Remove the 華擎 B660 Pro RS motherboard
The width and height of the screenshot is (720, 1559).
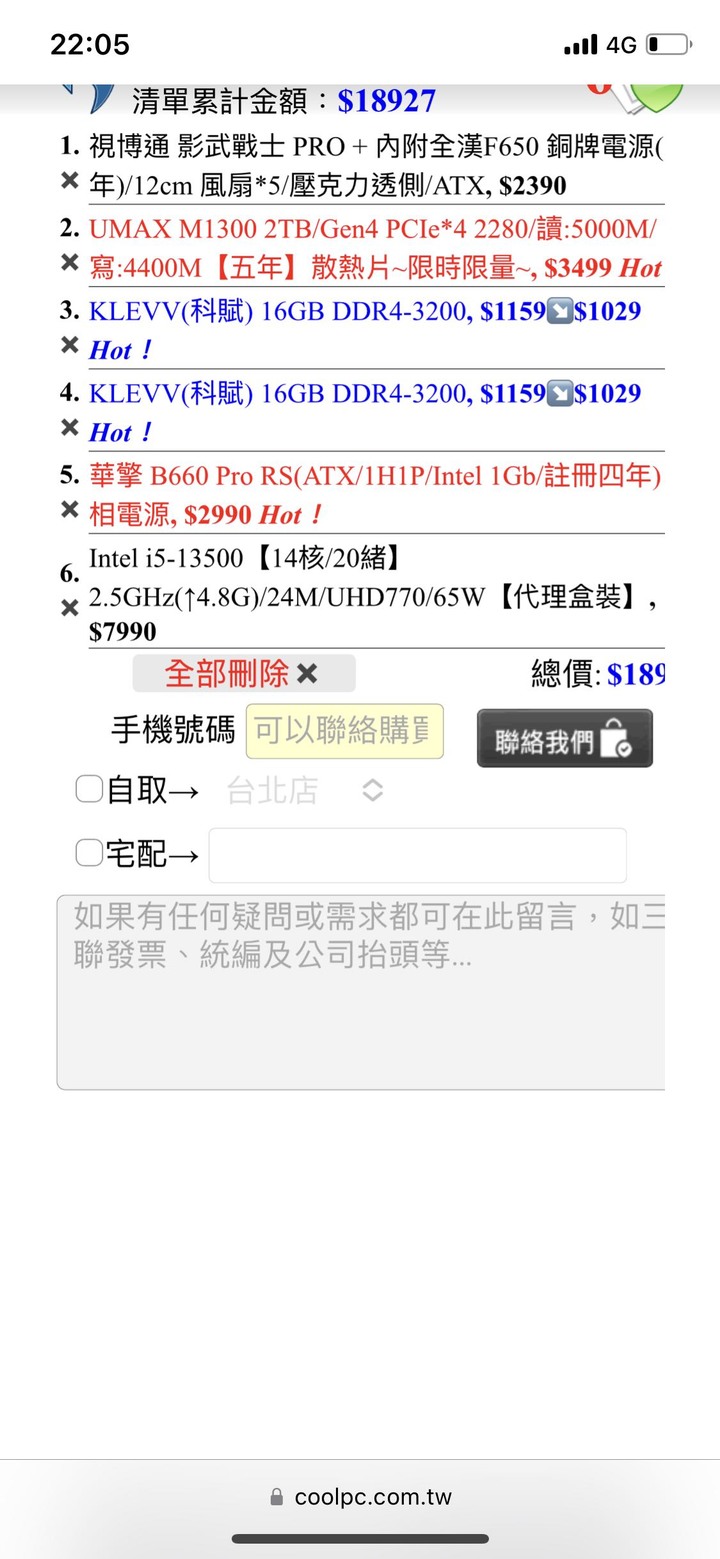click(69, 509)
